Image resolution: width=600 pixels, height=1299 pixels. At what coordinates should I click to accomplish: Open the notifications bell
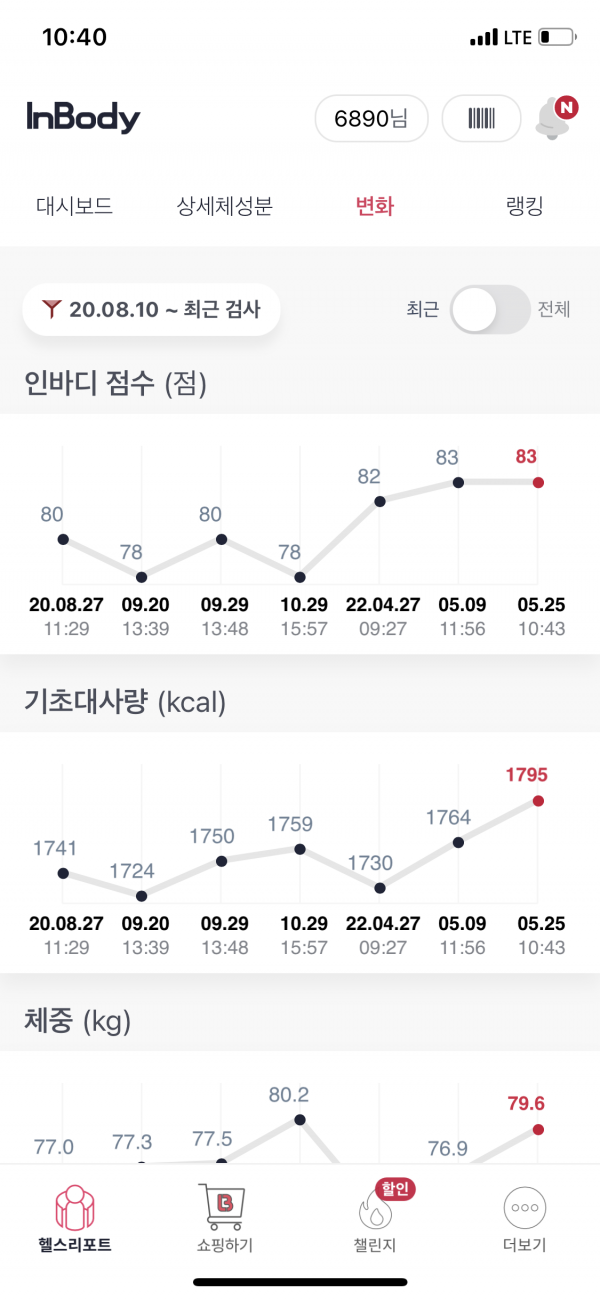[555, 119]
